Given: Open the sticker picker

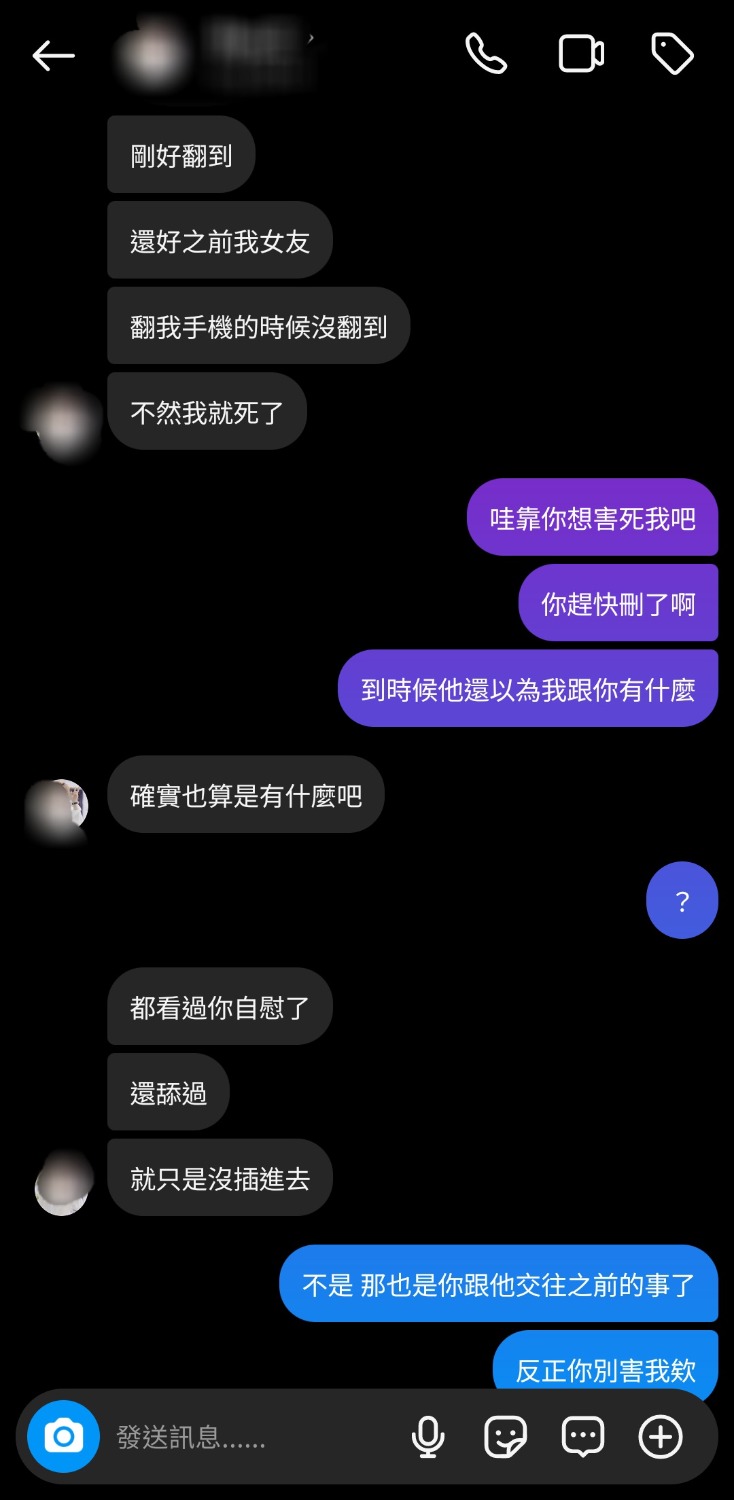Looking at the screenshot, I should click(x=505, y=1437).
